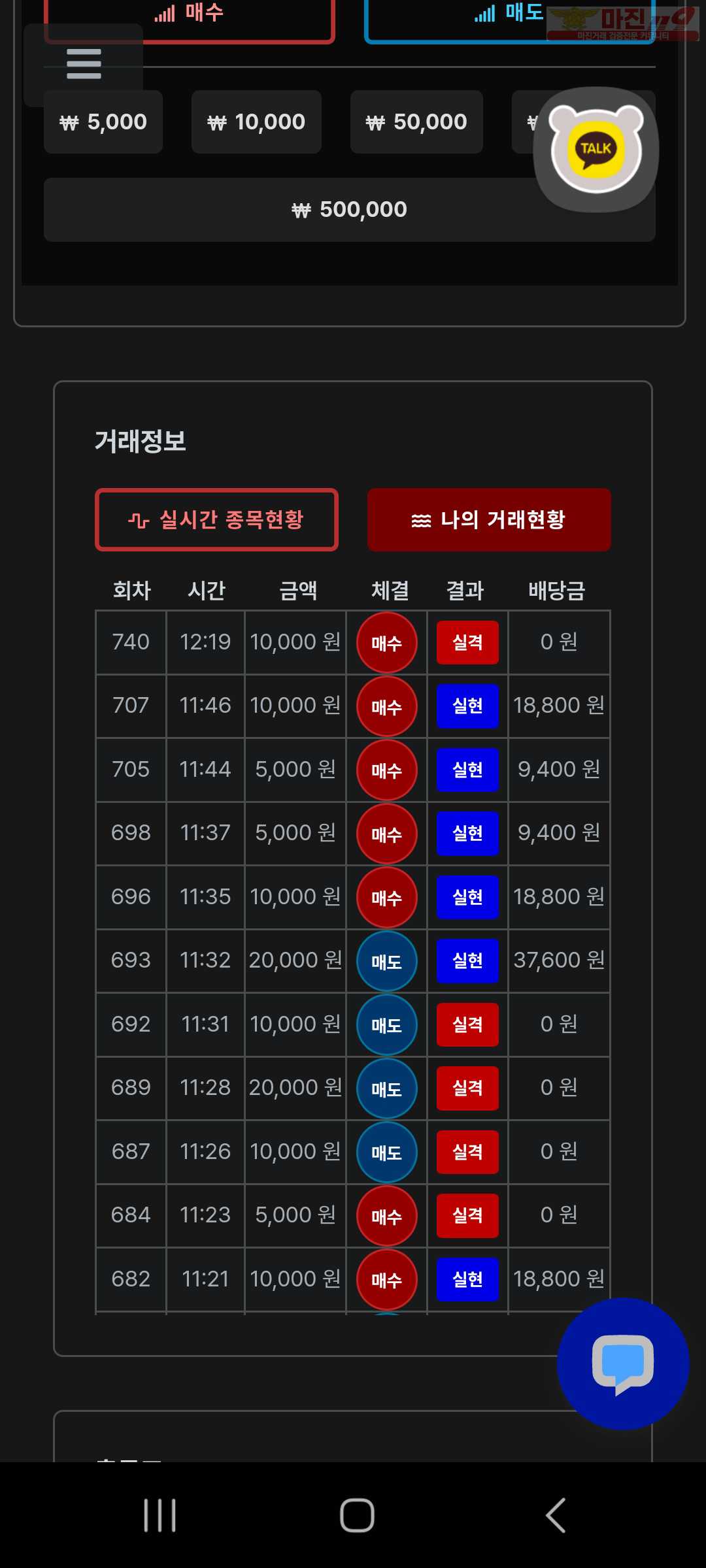Choose the ₩ 500,000 amount
706x1568 pixels.
[x=350, y=210]
